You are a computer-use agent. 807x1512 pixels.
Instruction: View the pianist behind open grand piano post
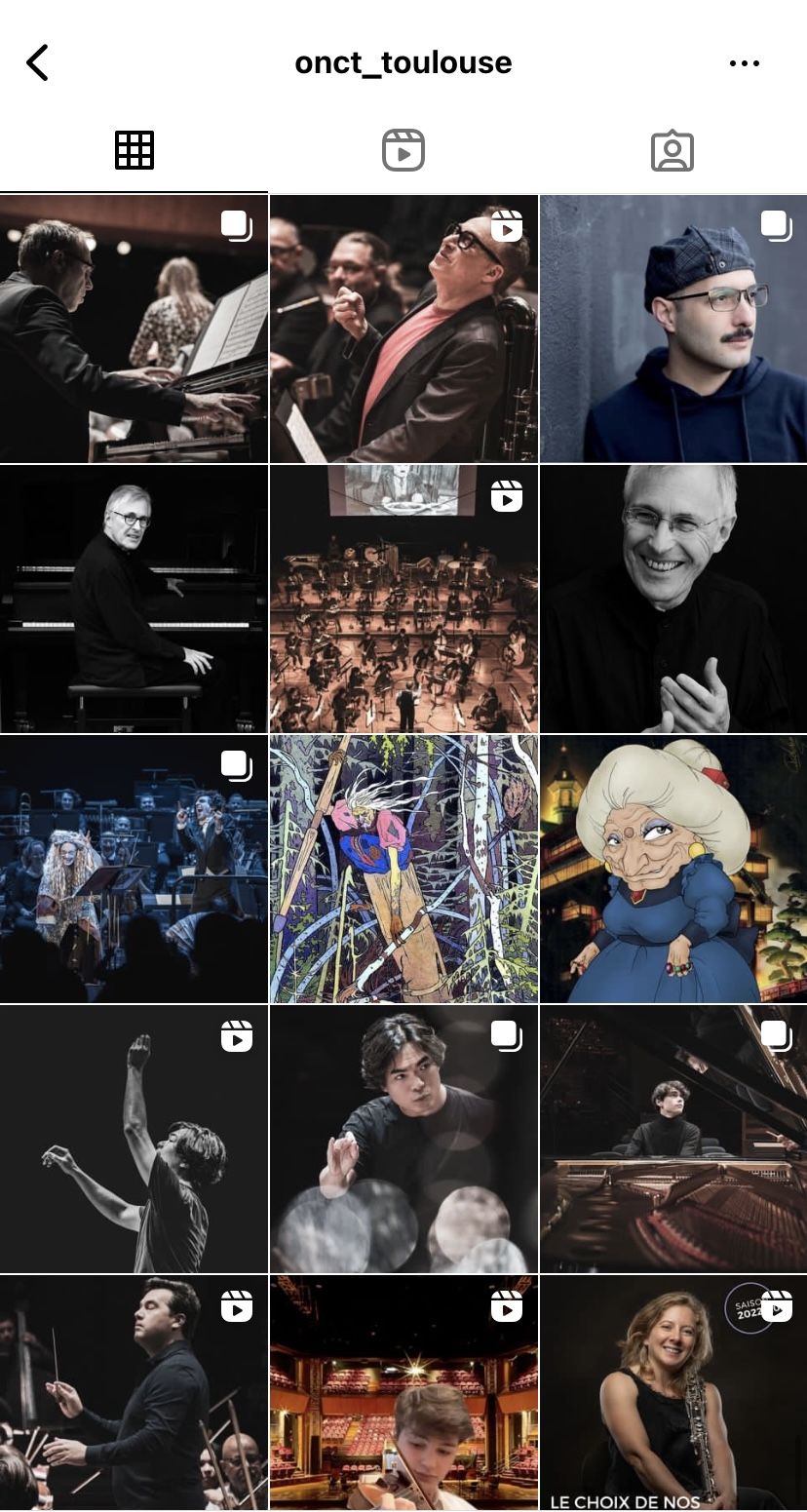pyautogui.click(x=673, y=1139)
